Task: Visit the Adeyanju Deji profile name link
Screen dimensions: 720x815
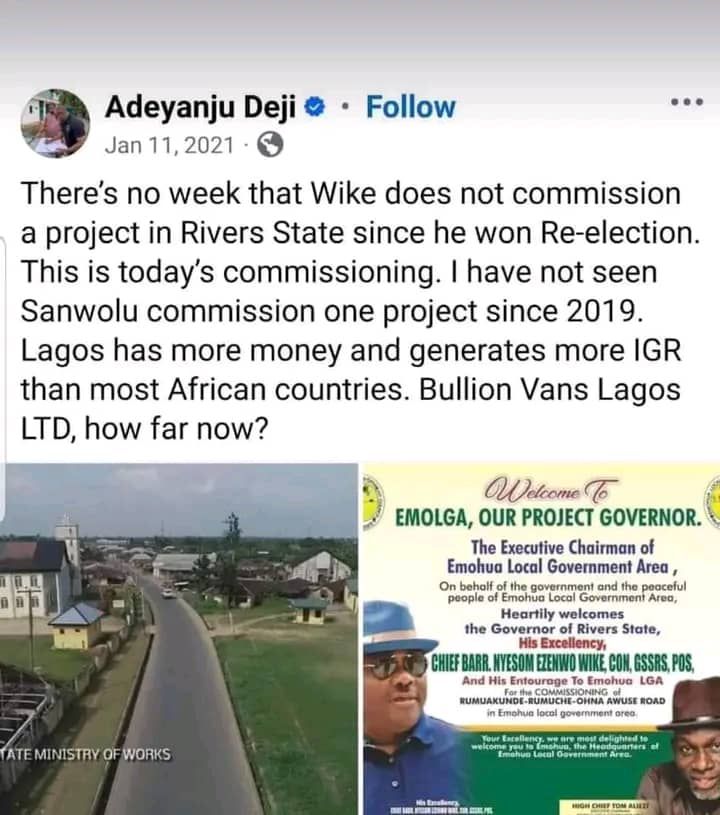Action: pos(199,107)
